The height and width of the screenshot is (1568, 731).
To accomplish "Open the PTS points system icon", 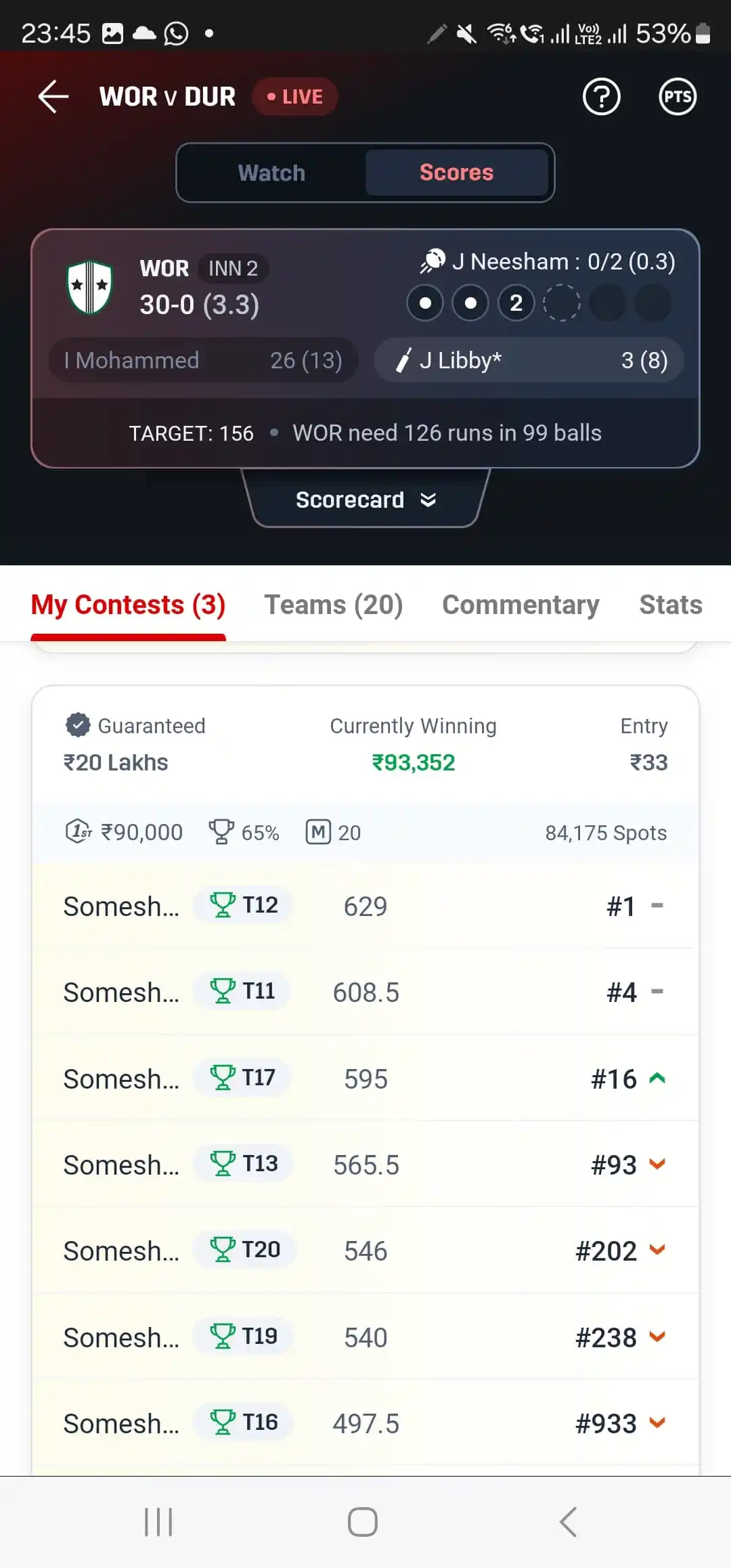I will click(x=677, y=97).
